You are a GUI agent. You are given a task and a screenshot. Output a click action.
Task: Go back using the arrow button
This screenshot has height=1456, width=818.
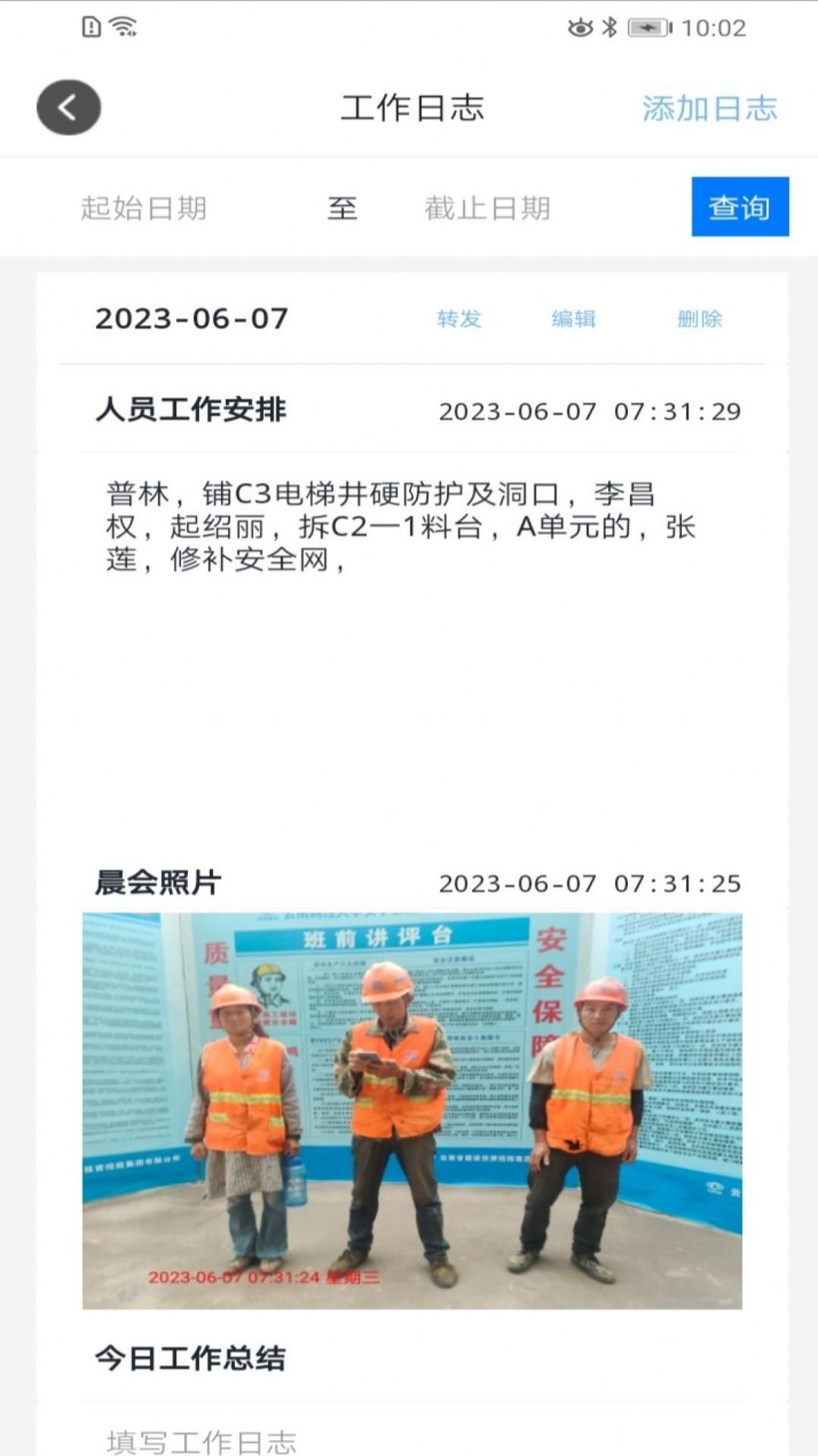click(68, 107)
